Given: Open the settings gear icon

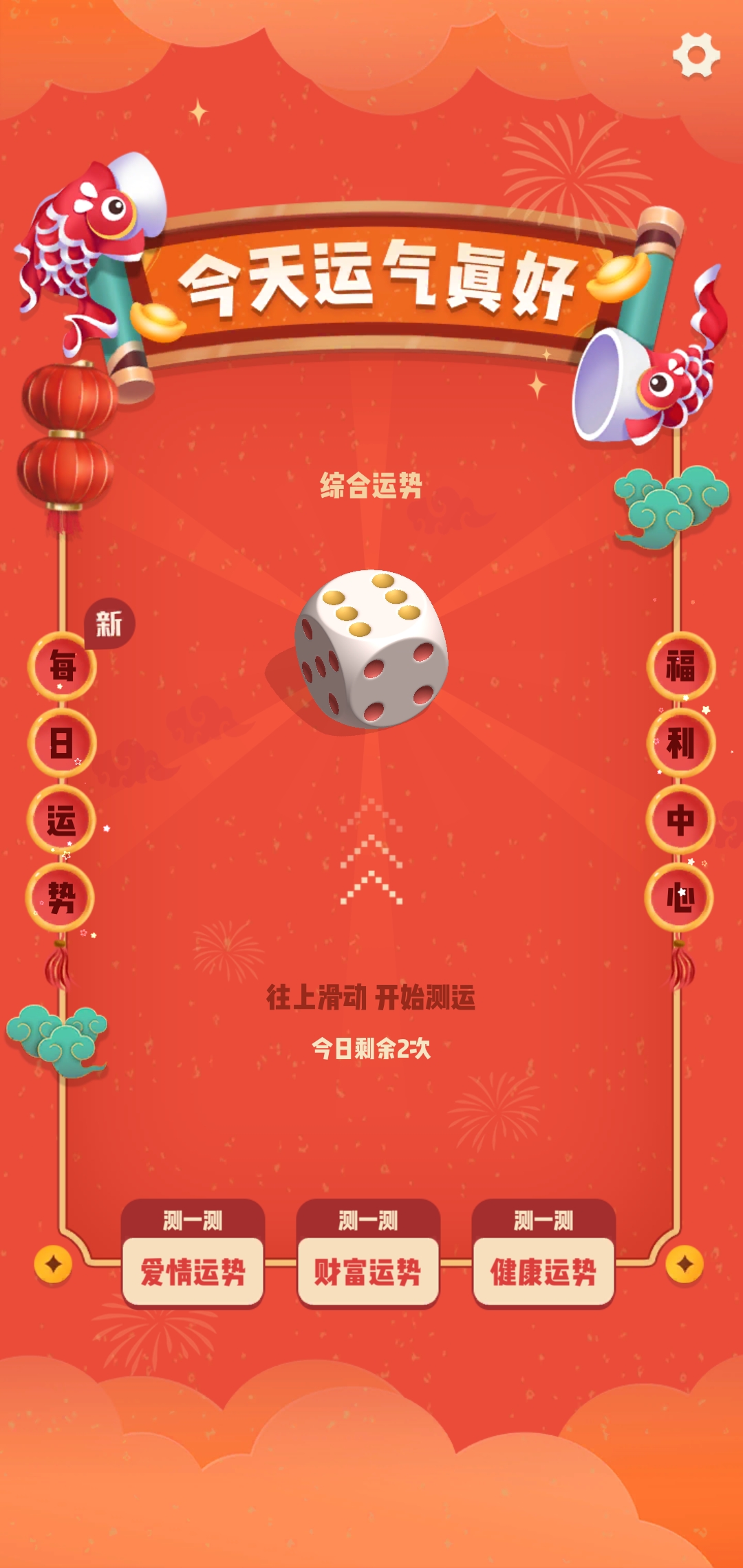Looking at the screenshot, I should 696,55.
